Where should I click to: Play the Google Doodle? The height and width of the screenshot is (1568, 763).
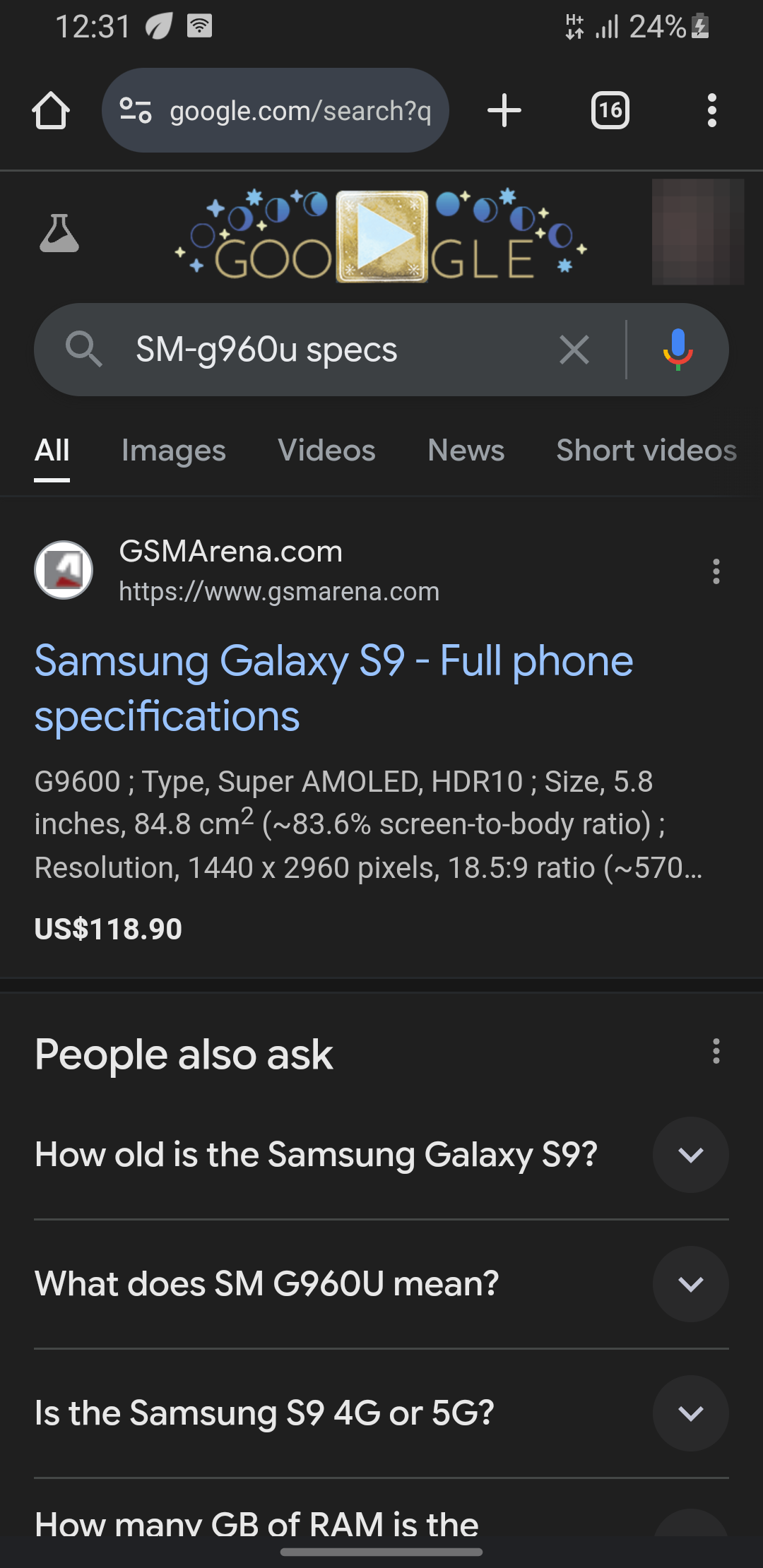[381, 237]
